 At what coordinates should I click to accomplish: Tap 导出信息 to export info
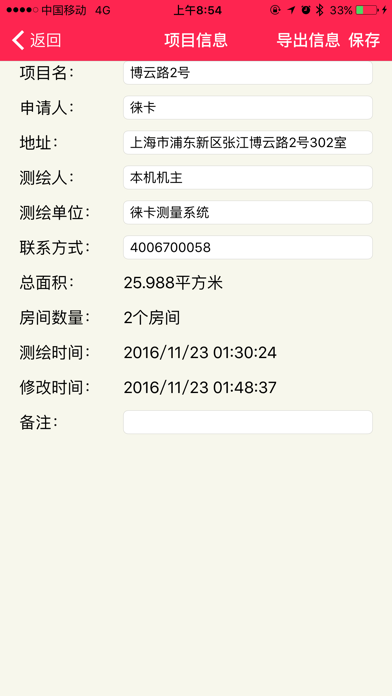click(308, 40)
